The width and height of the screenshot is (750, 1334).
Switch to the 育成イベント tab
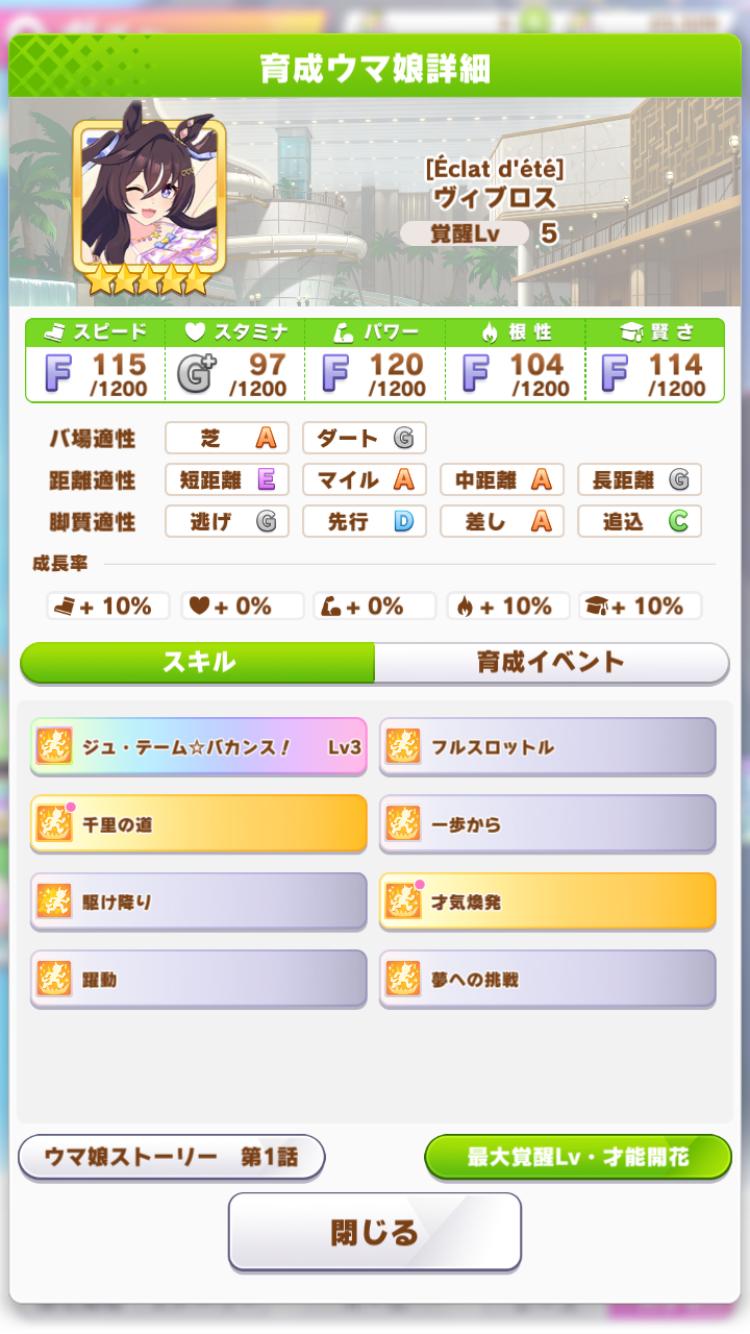(551, 662)
